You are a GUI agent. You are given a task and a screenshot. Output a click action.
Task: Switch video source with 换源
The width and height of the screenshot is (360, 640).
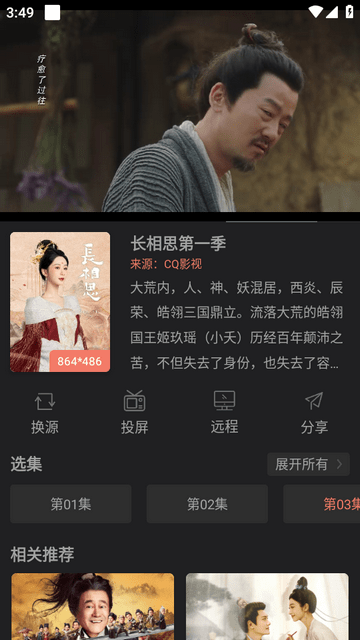[x=45, y=412]
